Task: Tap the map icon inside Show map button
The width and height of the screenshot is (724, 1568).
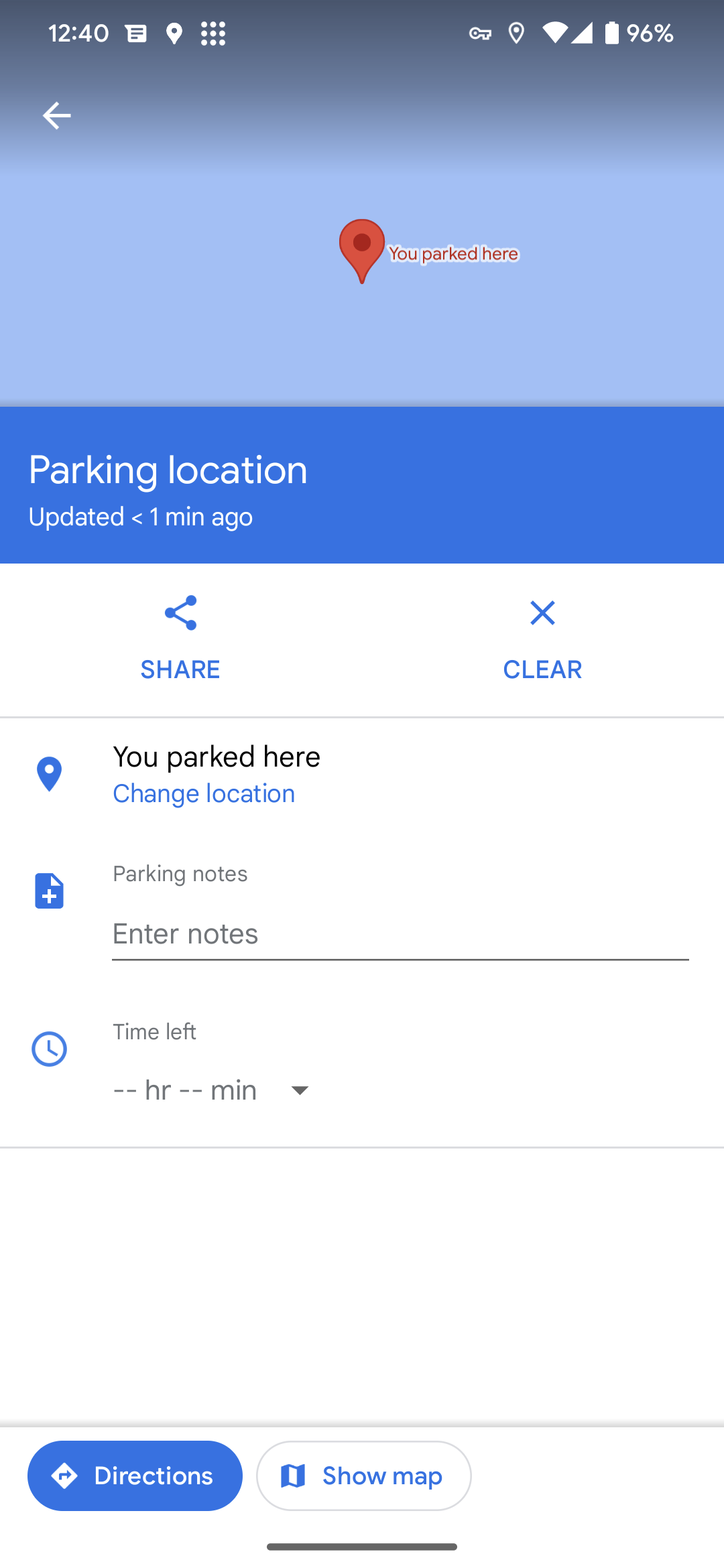Action: (x=293, y=1476)
